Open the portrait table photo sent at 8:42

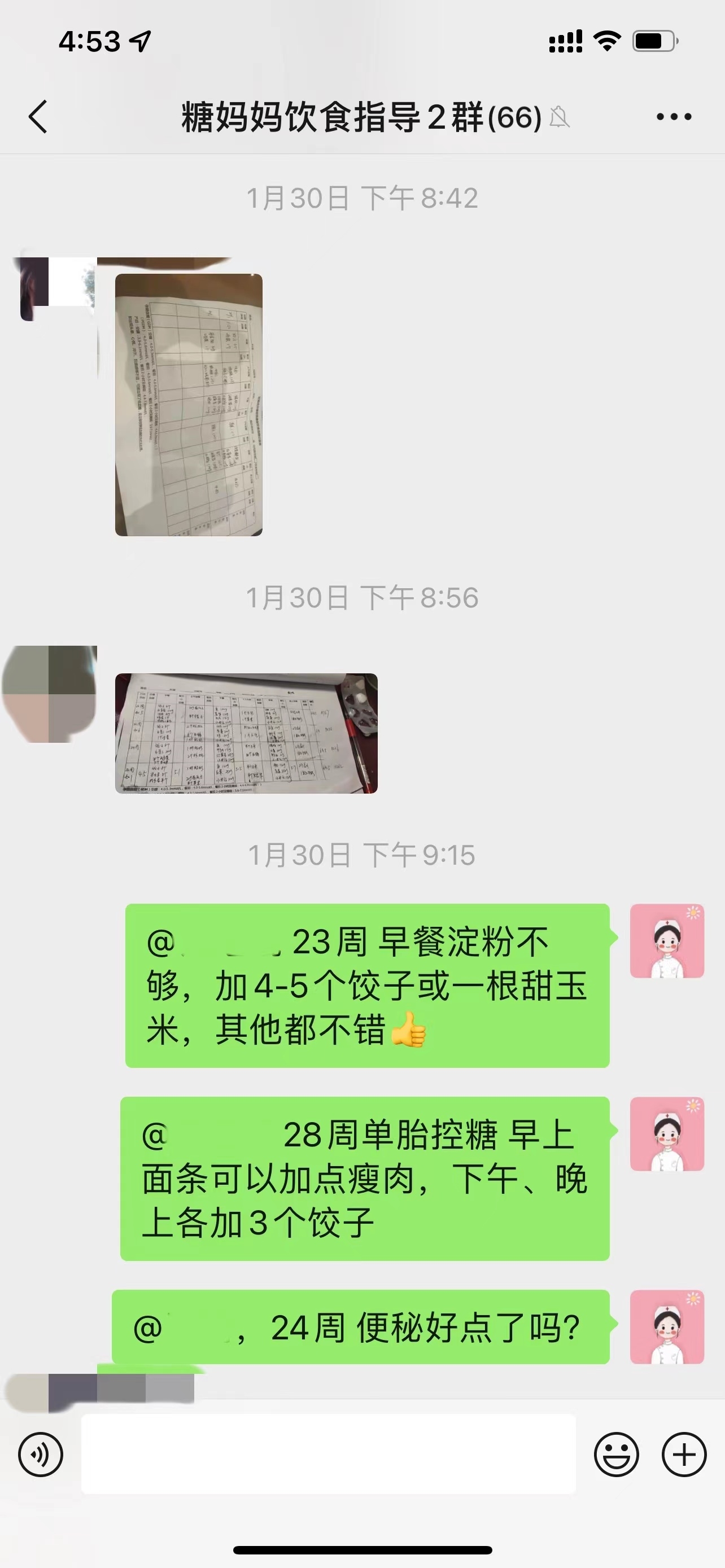[189, 405]
